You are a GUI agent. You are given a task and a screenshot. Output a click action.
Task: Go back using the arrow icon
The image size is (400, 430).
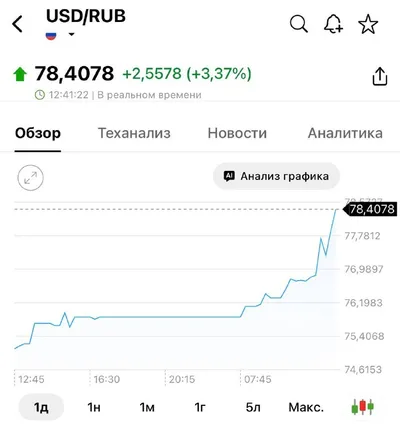point(17,24)
